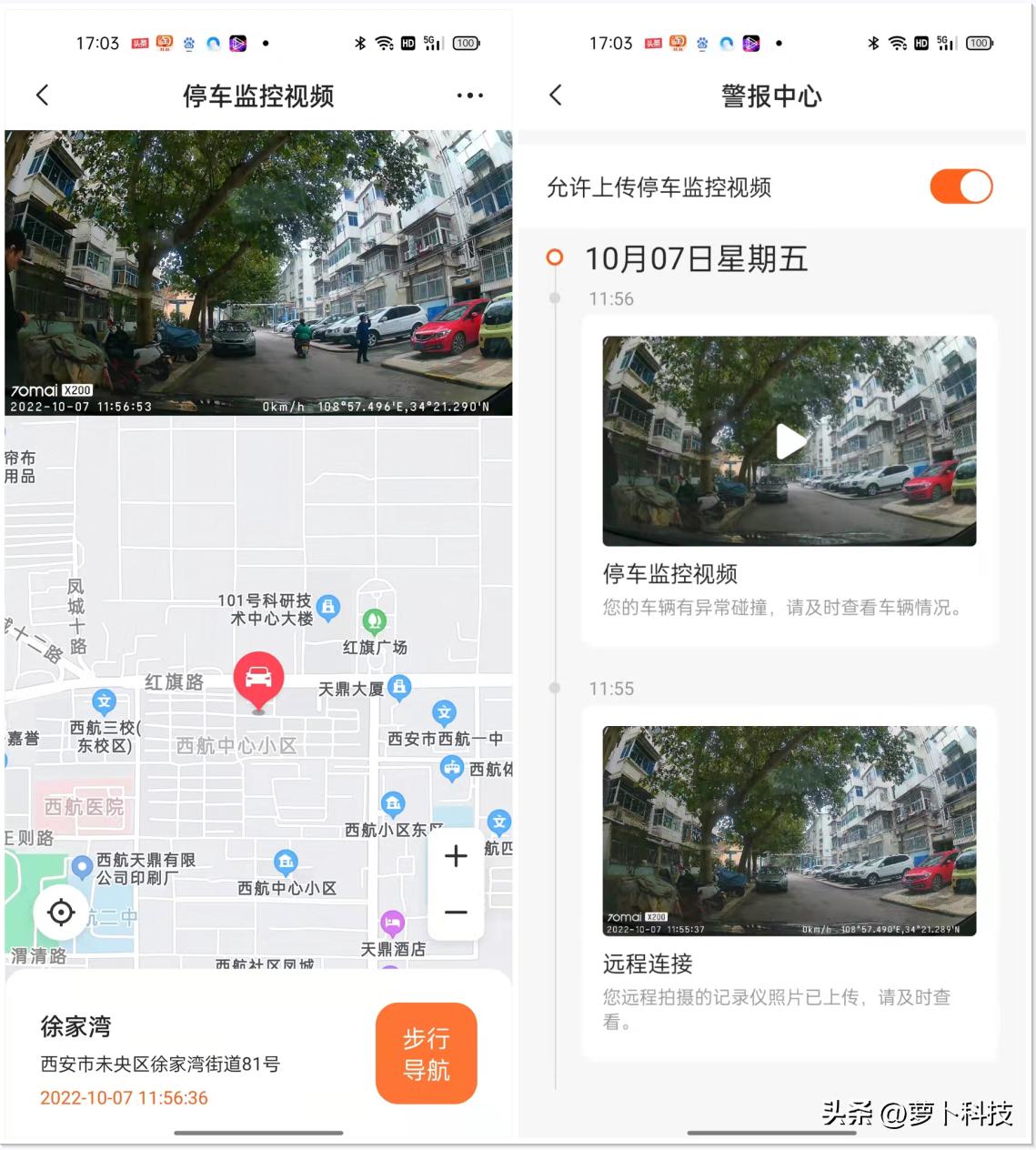
Task: Disable 允许上传停车监控视频 toggle
Action: (961, 186)
